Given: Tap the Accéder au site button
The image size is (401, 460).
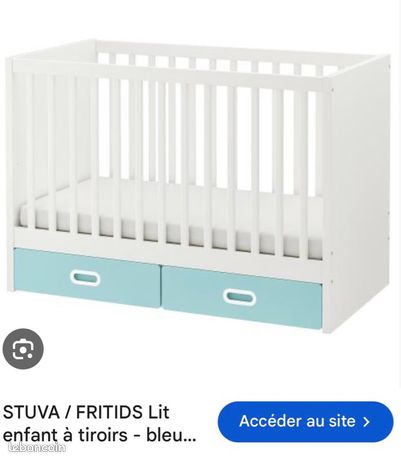Looking at the screenshot, I should click(x=306, y=421).
